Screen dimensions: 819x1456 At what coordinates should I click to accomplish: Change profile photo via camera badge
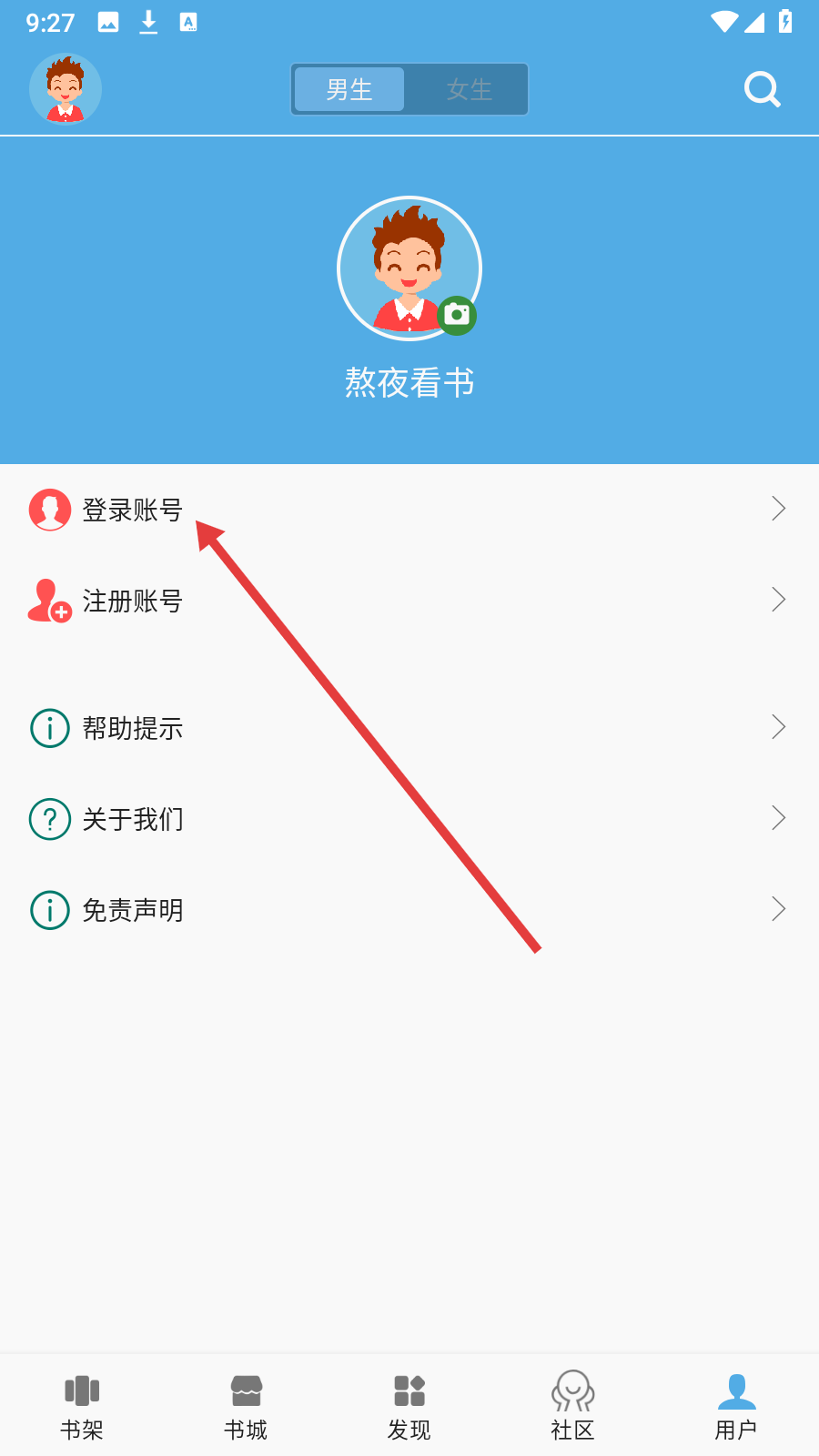457,315
